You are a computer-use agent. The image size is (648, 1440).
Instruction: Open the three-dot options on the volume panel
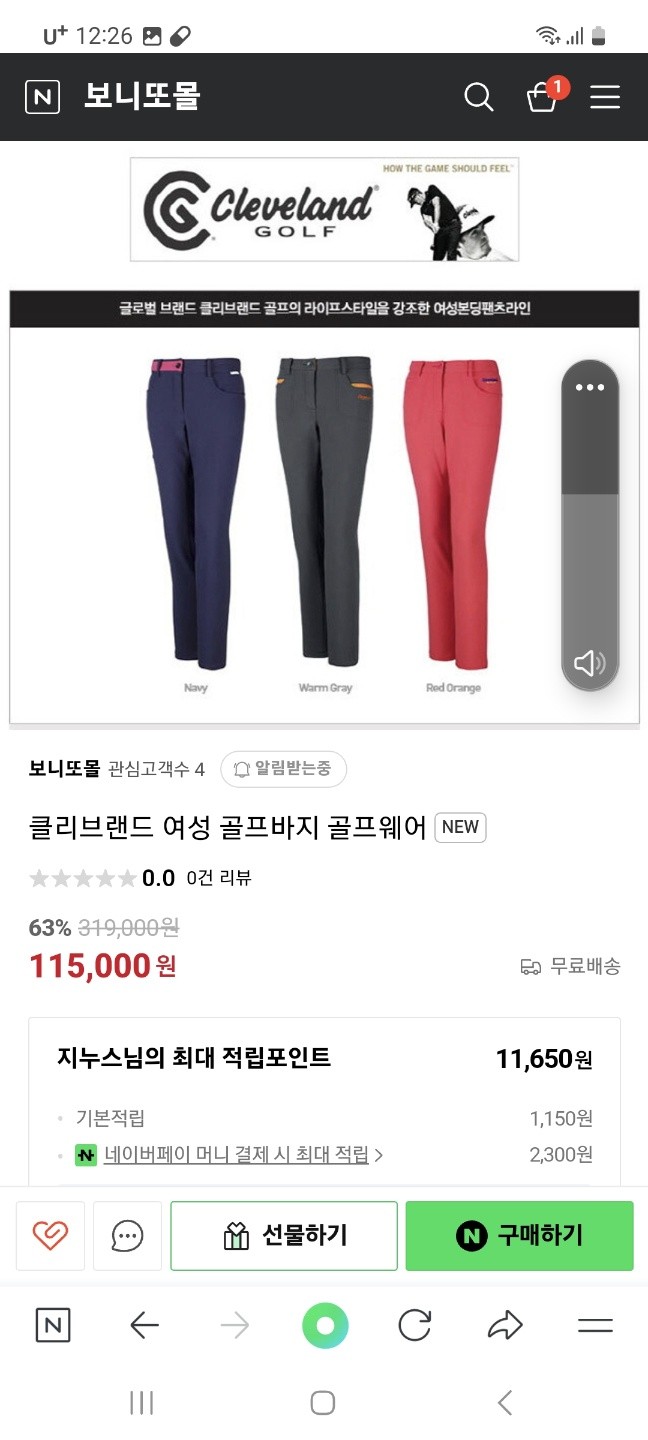click(x=590, y=388)
